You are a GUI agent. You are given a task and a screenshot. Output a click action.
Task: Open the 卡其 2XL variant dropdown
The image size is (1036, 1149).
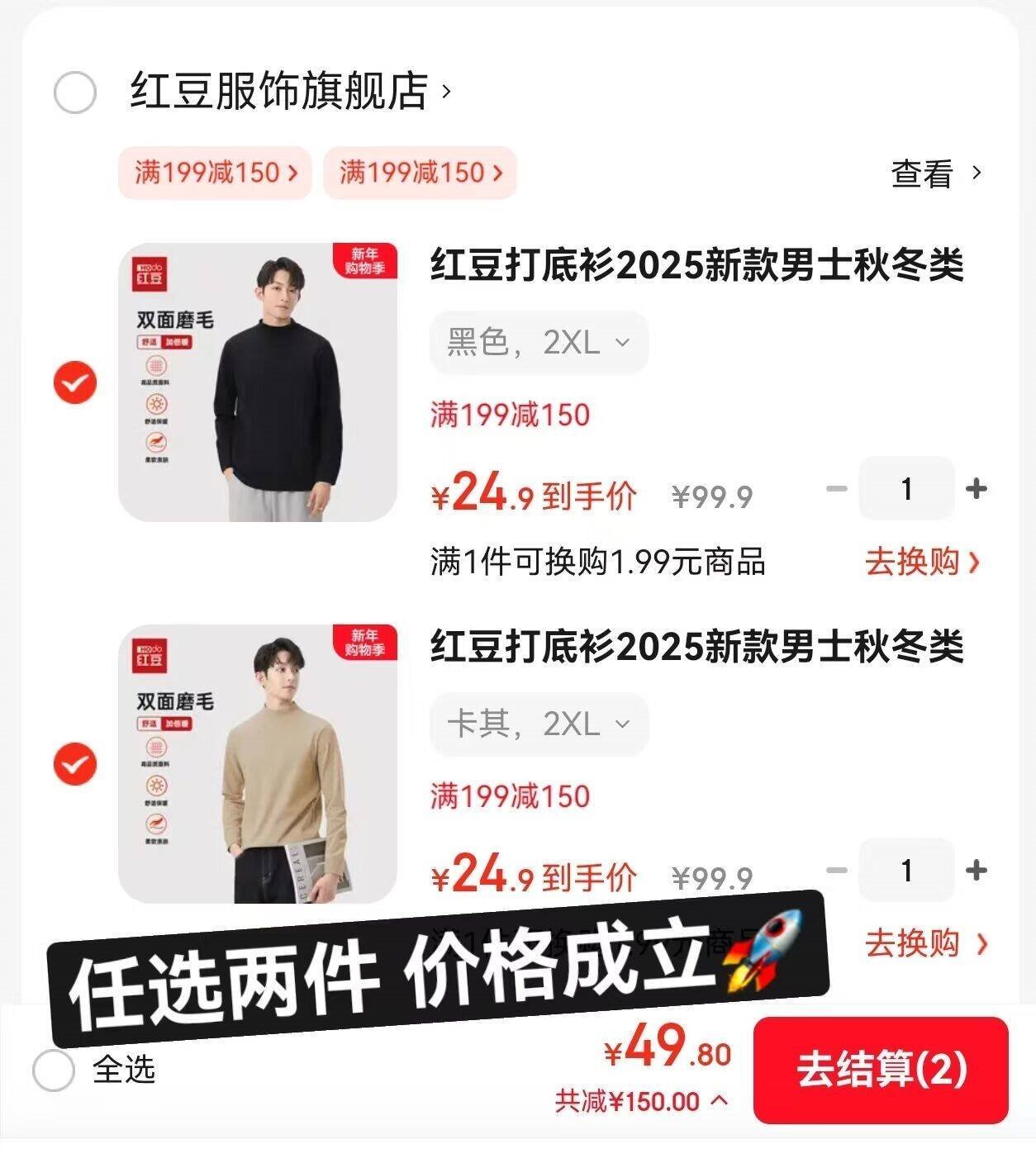pos(535,724)
